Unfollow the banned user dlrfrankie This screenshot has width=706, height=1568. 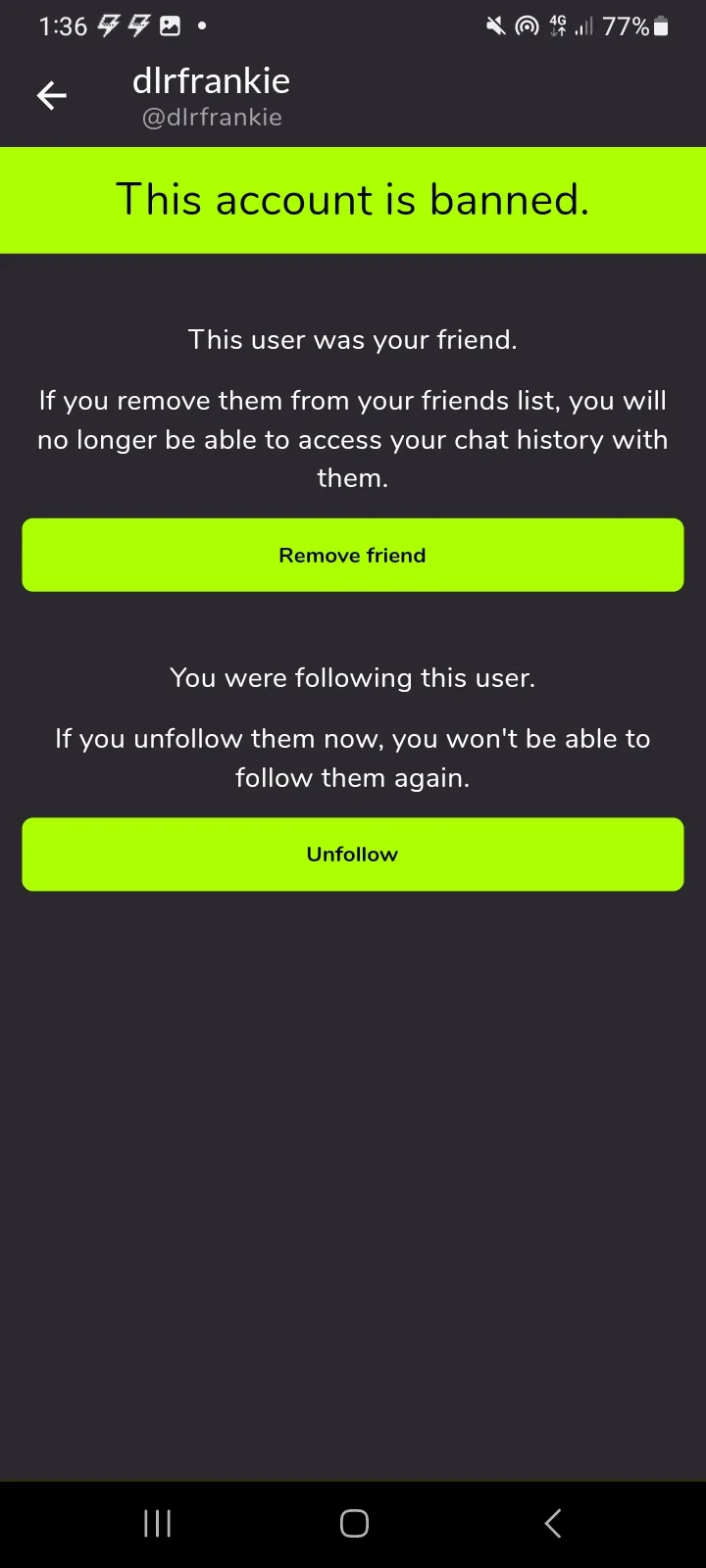pos(353,855)
